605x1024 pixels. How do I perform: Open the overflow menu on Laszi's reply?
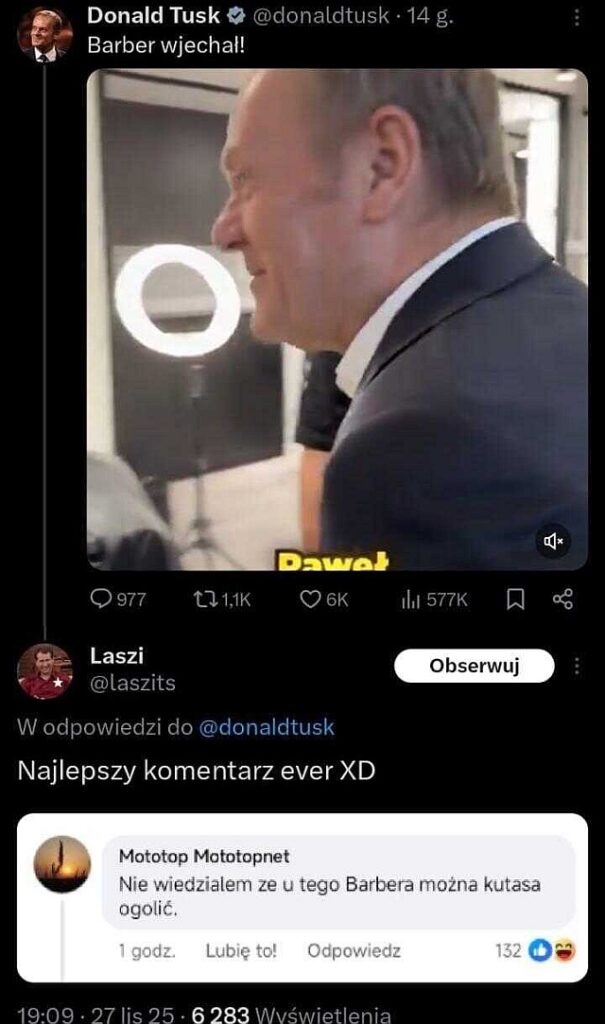coord(577,666)
